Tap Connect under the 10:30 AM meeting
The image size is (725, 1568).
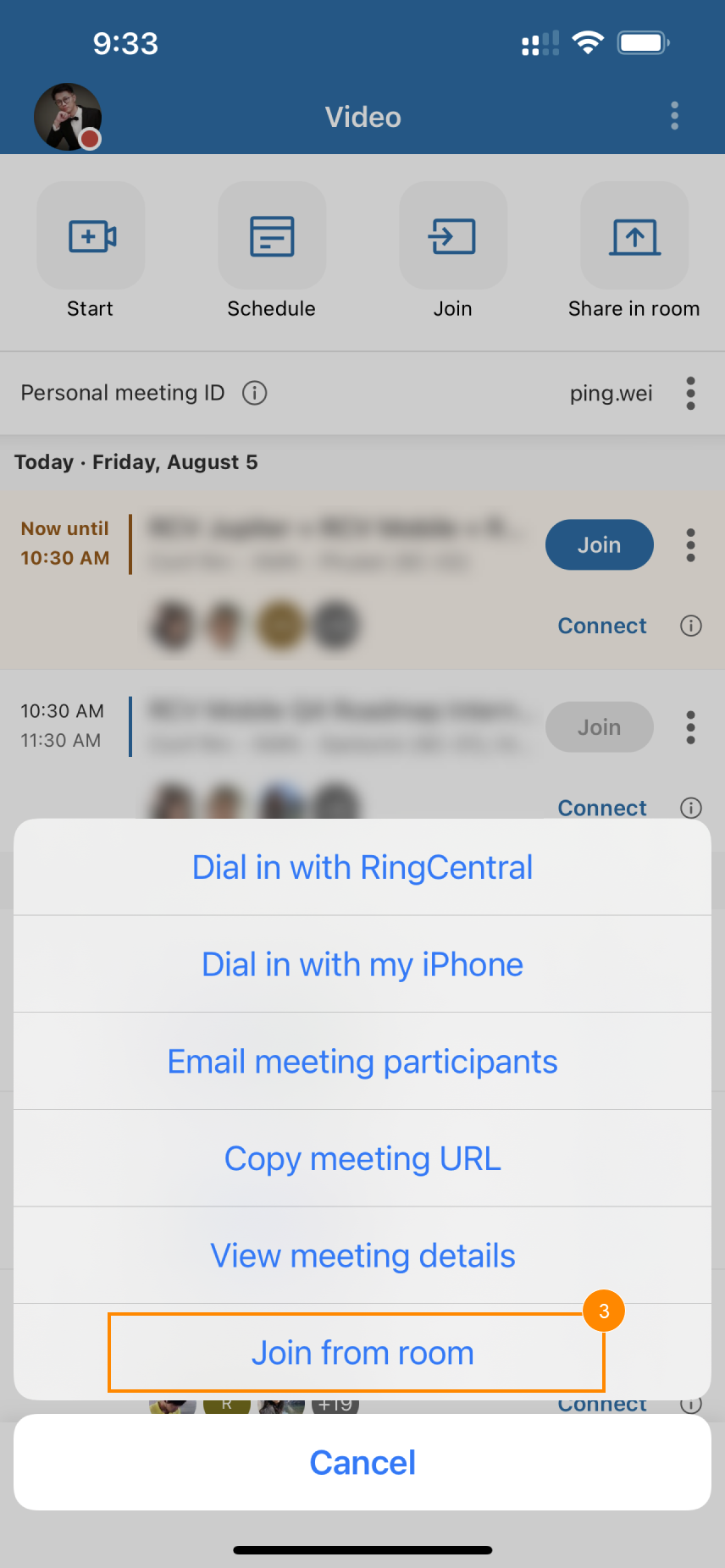601,808
